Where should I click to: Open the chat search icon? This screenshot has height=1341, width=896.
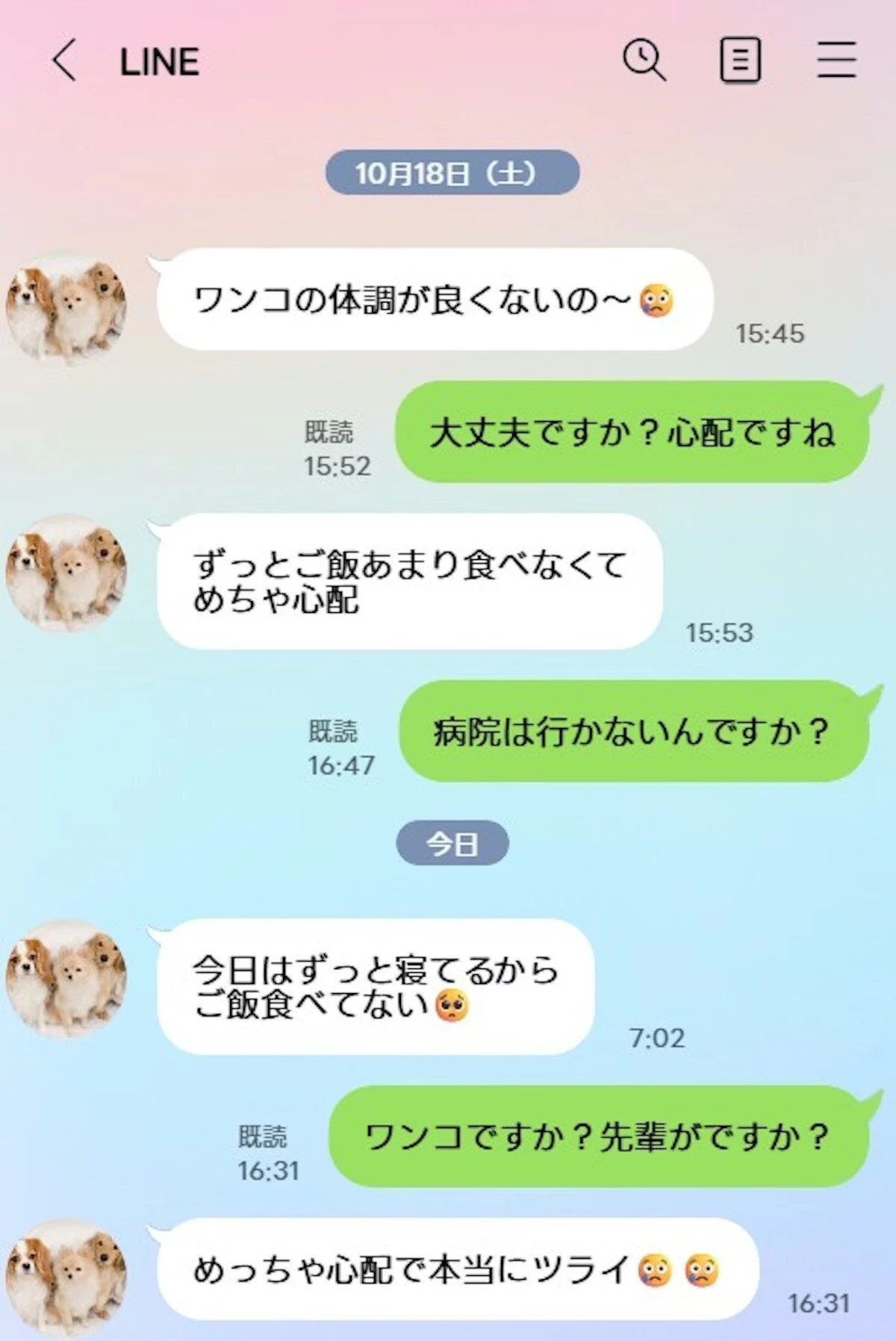point(644,60)
